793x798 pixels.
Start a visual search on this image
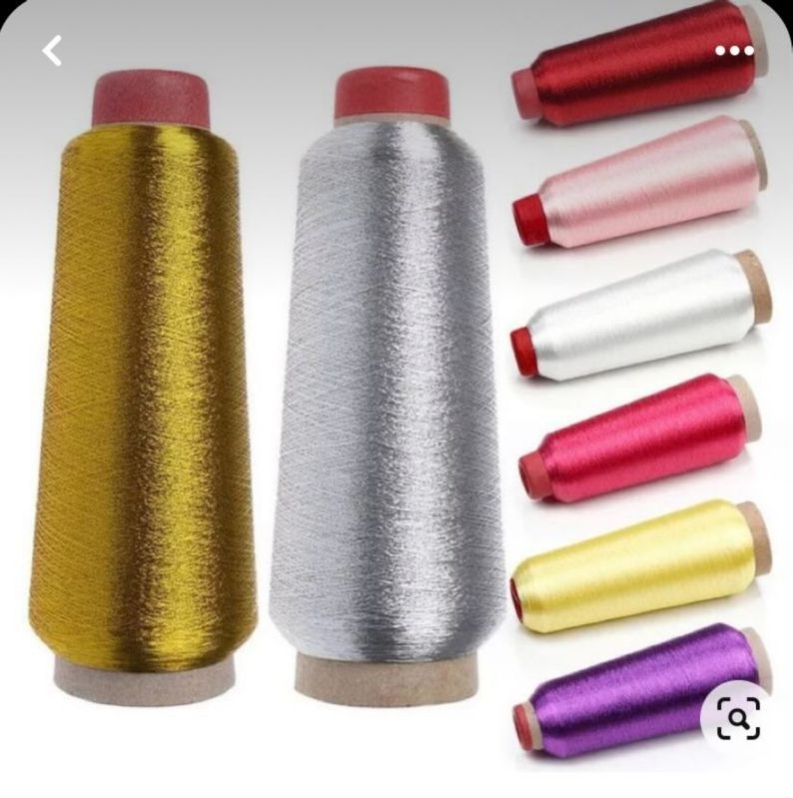(737, 717)
